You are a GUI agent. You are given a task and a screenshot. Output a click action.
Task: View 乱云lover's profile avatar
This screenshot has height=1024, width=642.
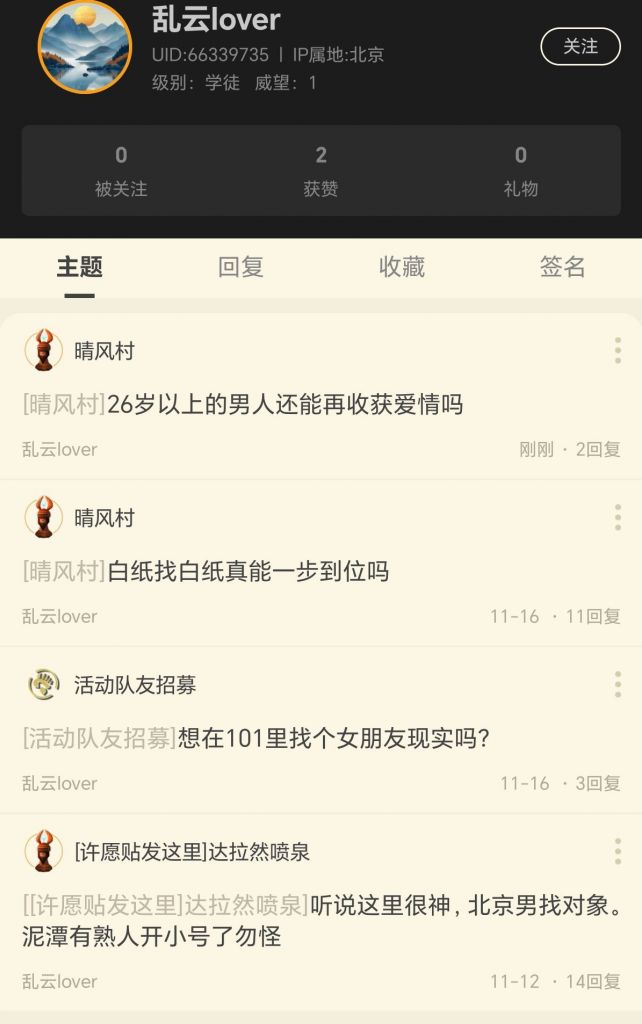click(x=85, y=47)
